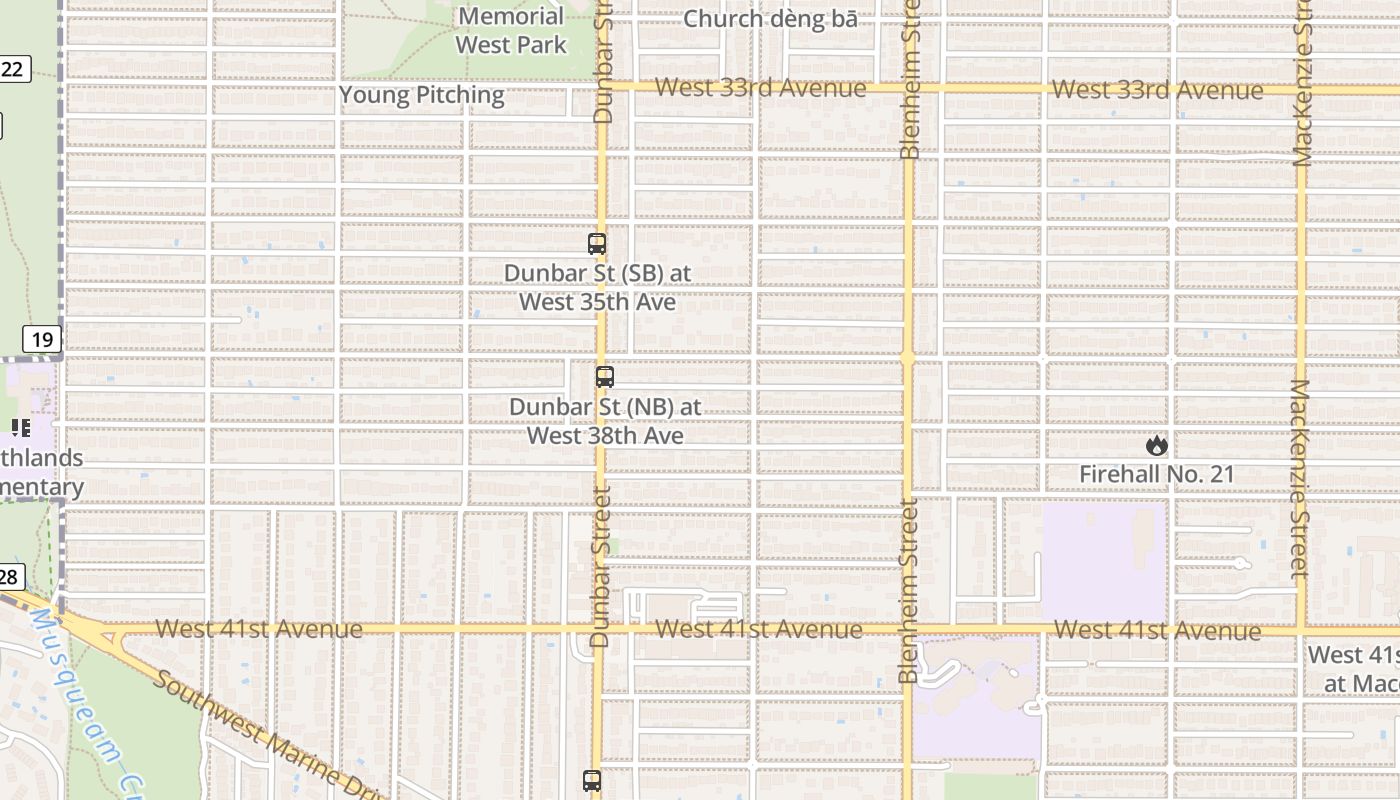This screenshot has height=800, width=1400.
Task: Select Dunbar St (NB) at West 38th bus stop
Action: coord(604,377)
